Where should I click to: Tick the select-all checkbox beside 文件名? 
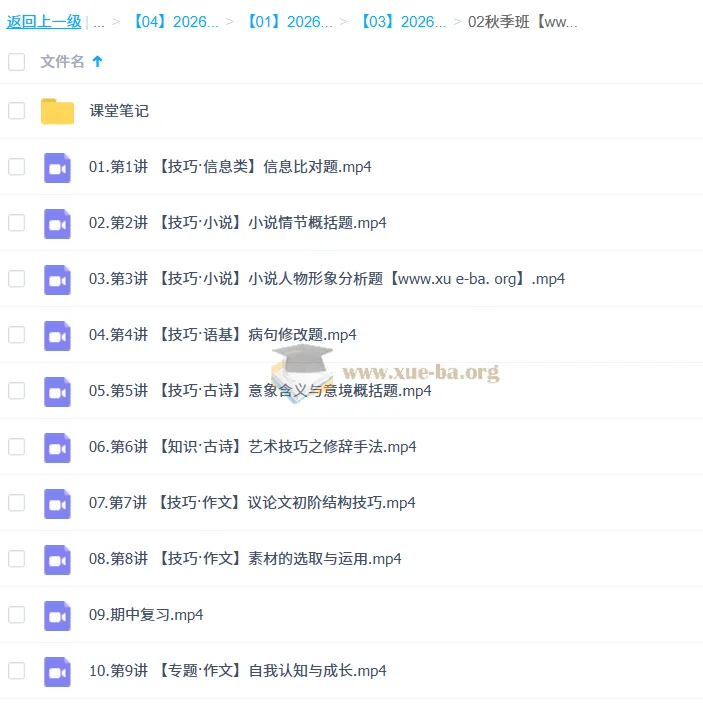16,62
